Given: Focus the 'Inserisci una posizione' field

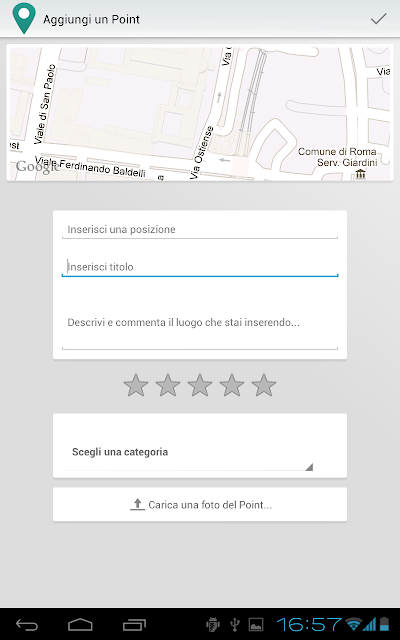Looking at the screenshot, I should [x=200, y=229].
